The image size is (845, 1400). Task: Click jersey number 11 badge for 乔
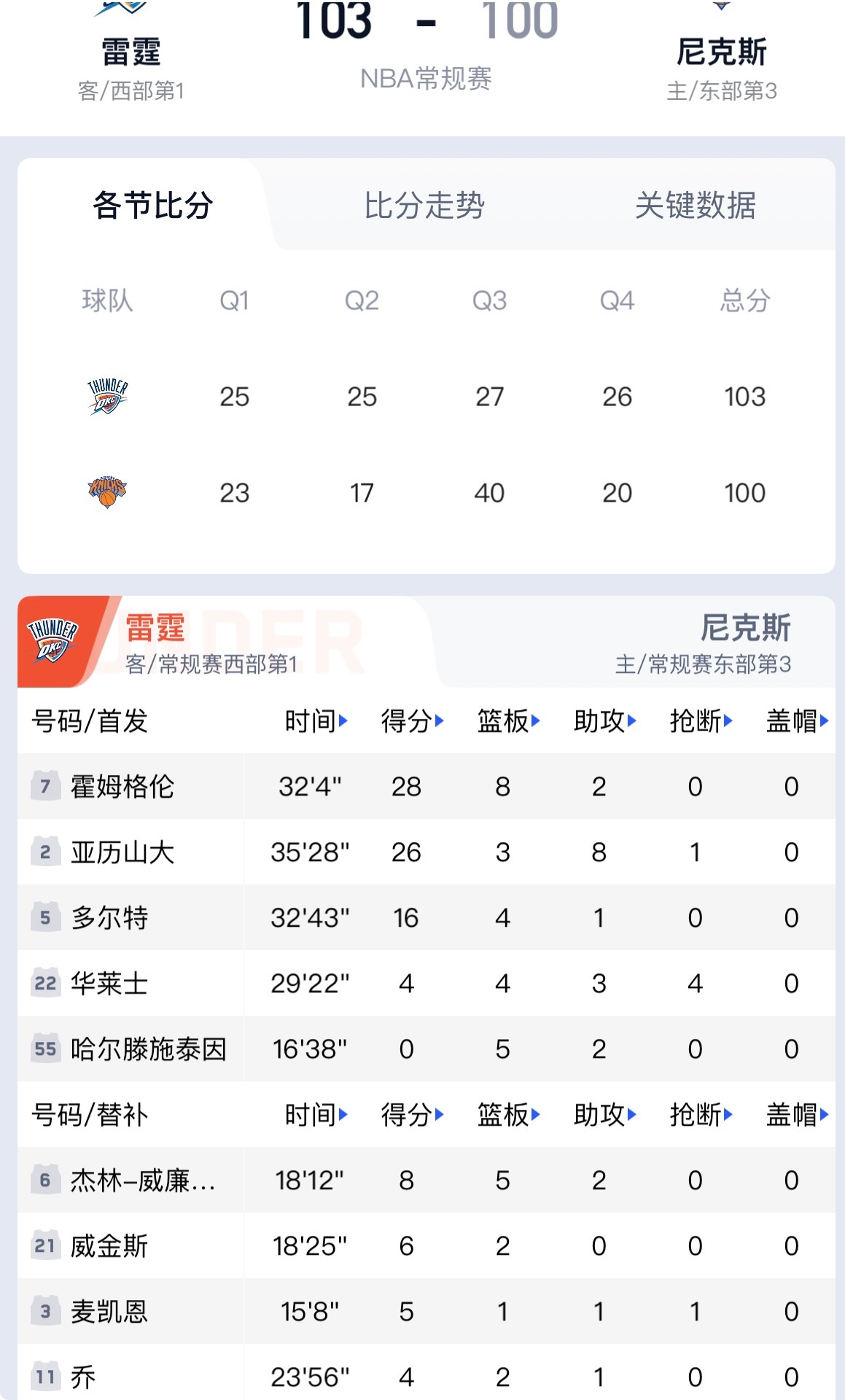click(x=46, y=1375)
